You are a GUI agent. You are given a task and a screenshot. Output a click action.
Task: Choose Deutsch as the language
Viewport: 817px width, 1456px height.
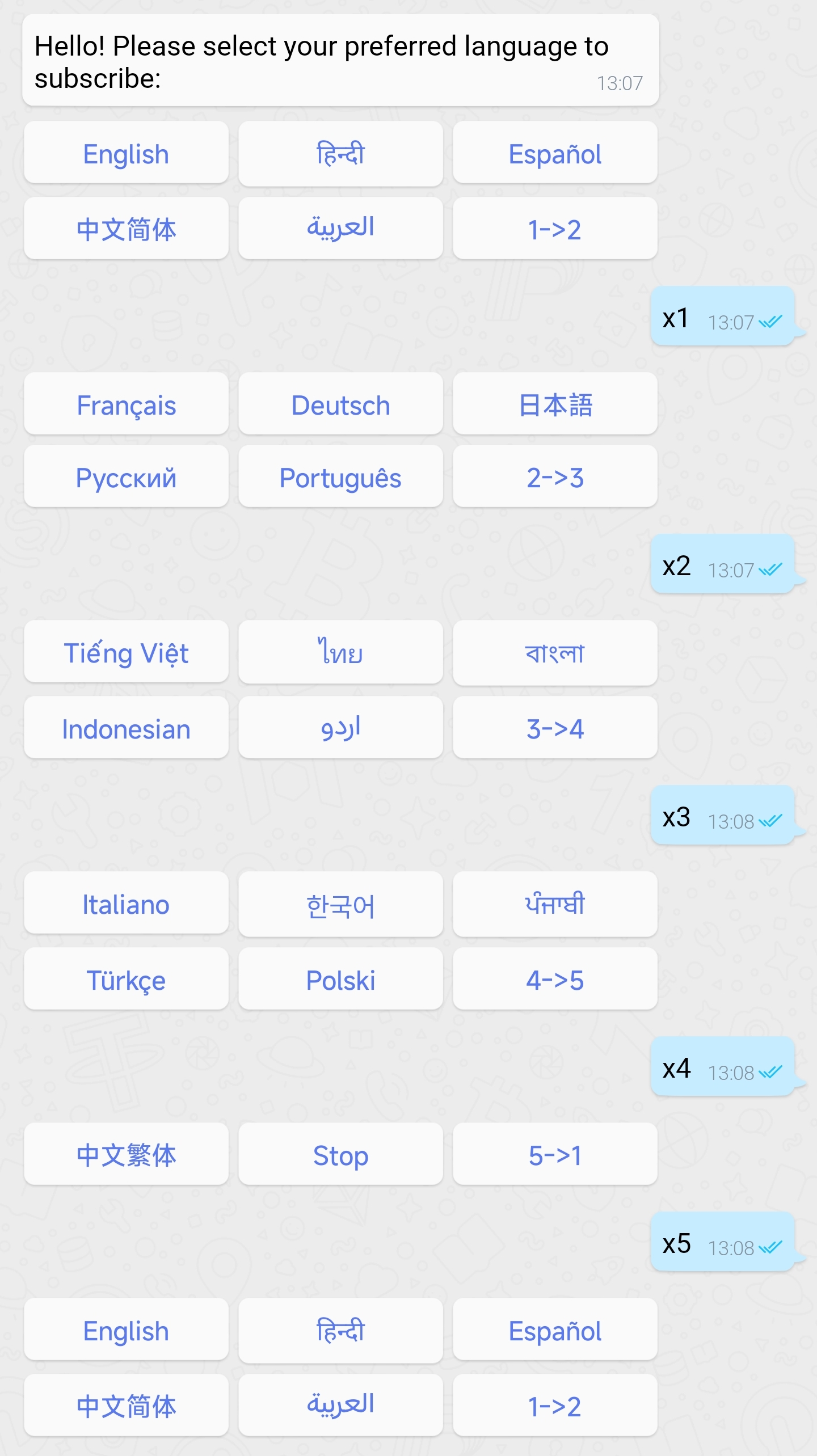[340, 405]
